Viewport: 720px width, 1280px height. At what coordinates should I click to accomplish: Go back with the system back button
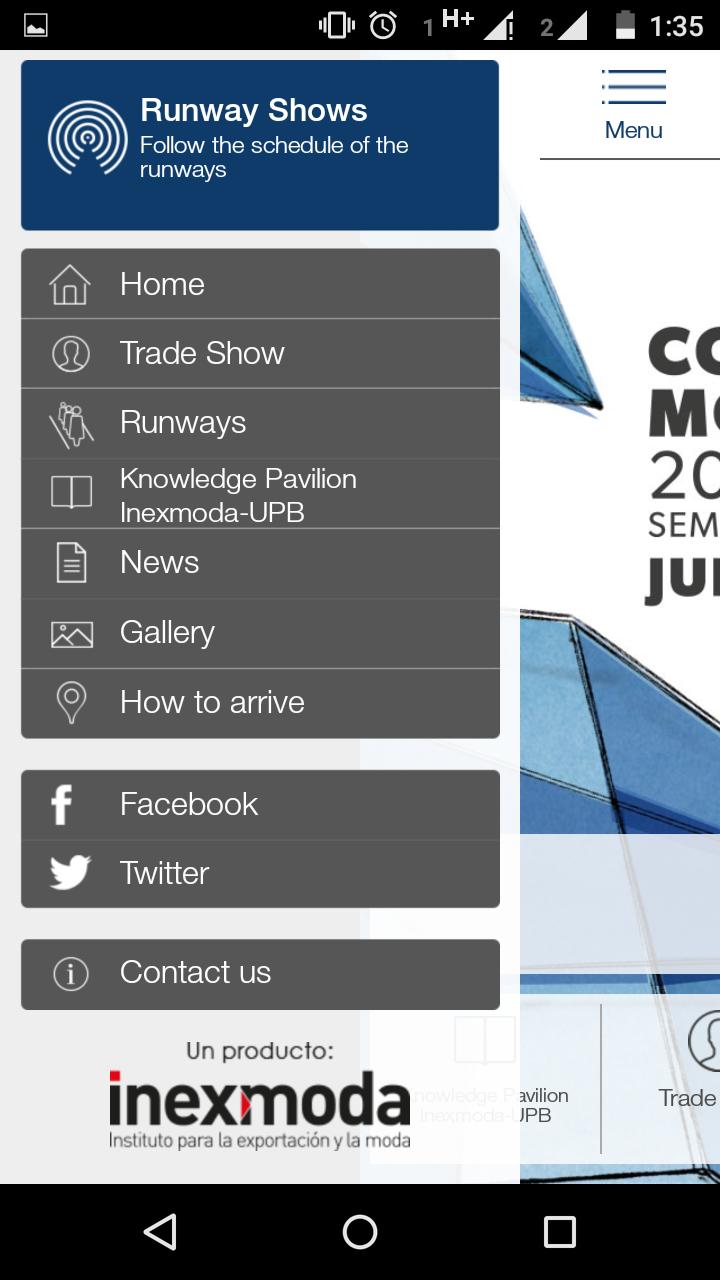click(160, 1231)
